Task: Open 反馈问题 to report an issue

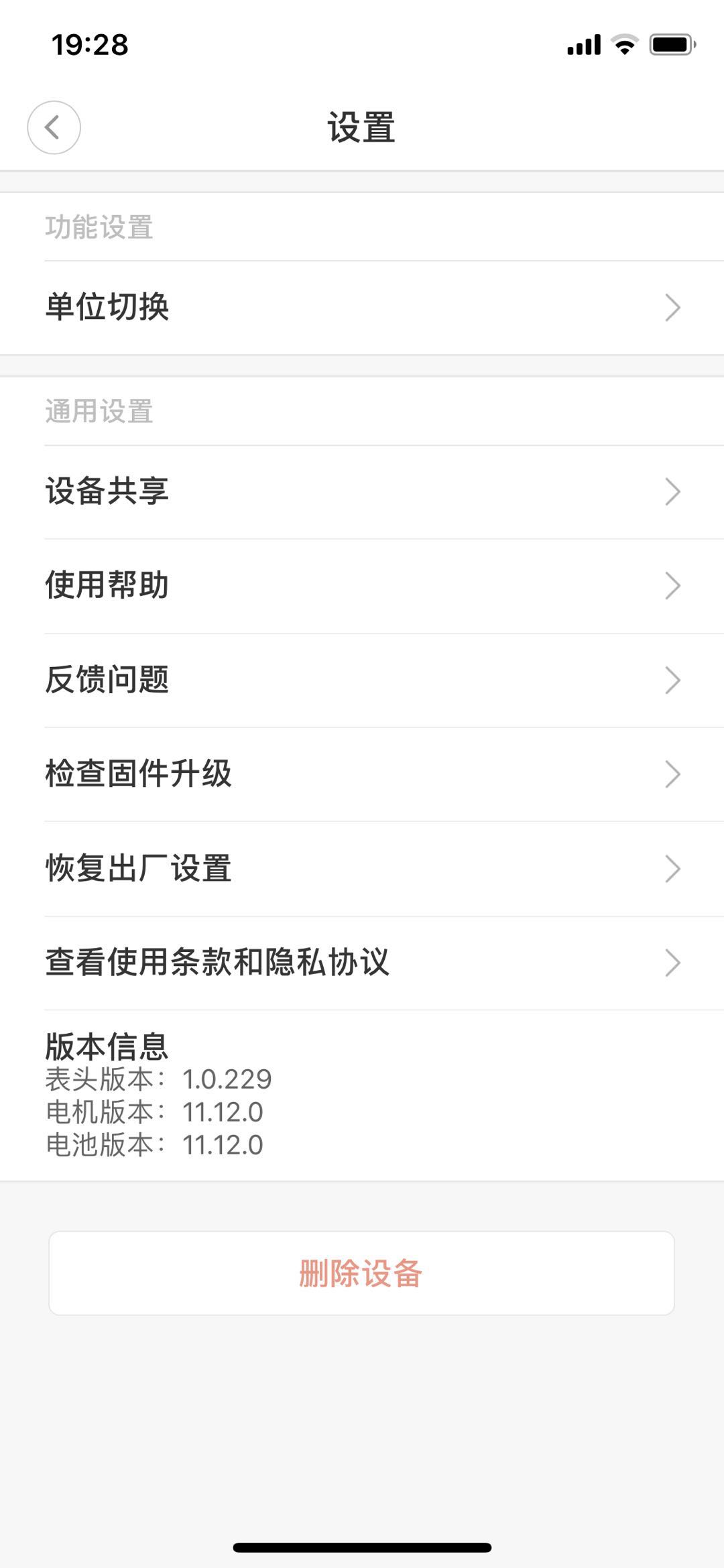Action: pos(105,680)
